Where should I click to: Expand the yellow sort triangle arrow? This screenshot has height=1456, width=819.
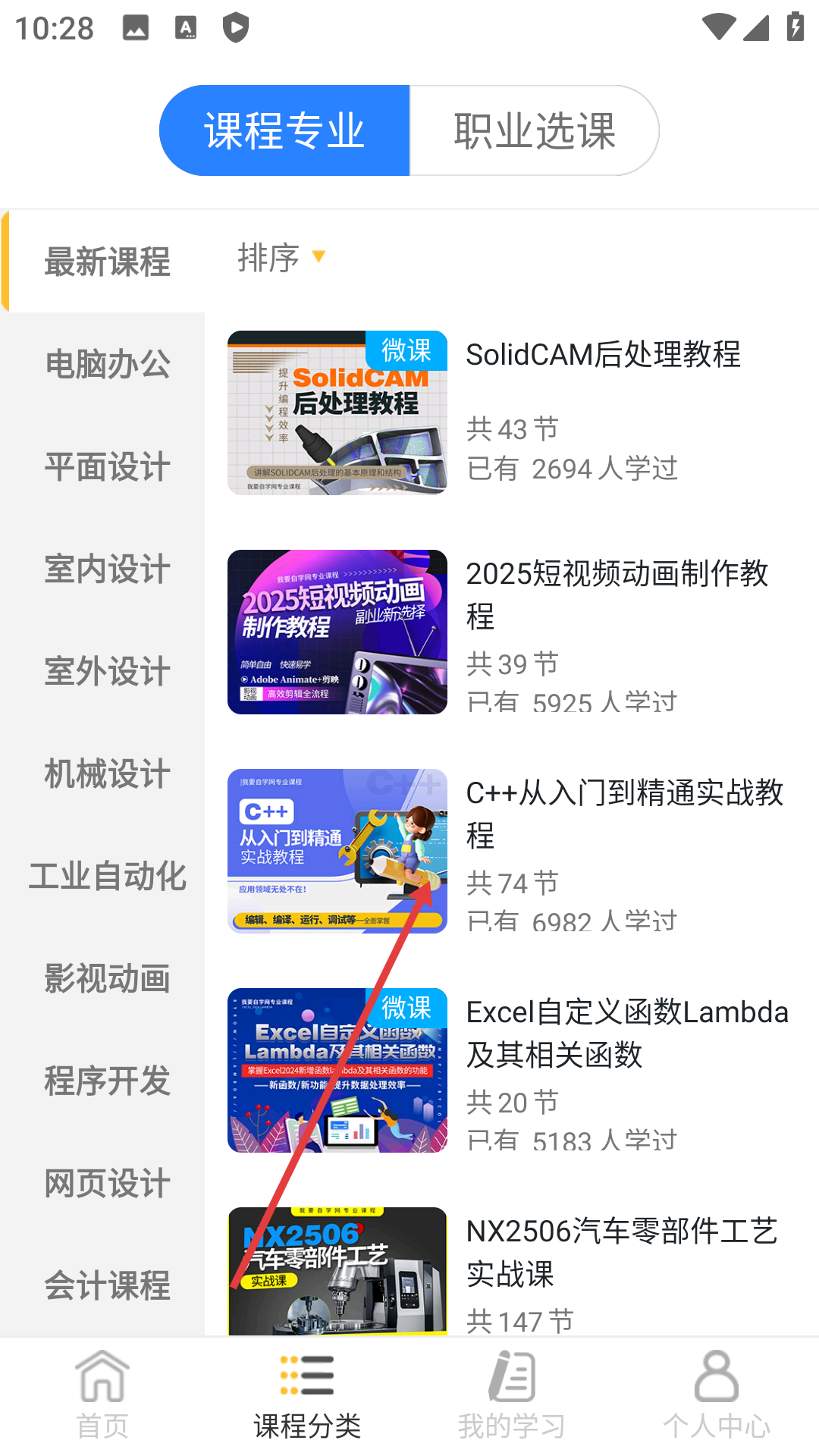(319, 257)
